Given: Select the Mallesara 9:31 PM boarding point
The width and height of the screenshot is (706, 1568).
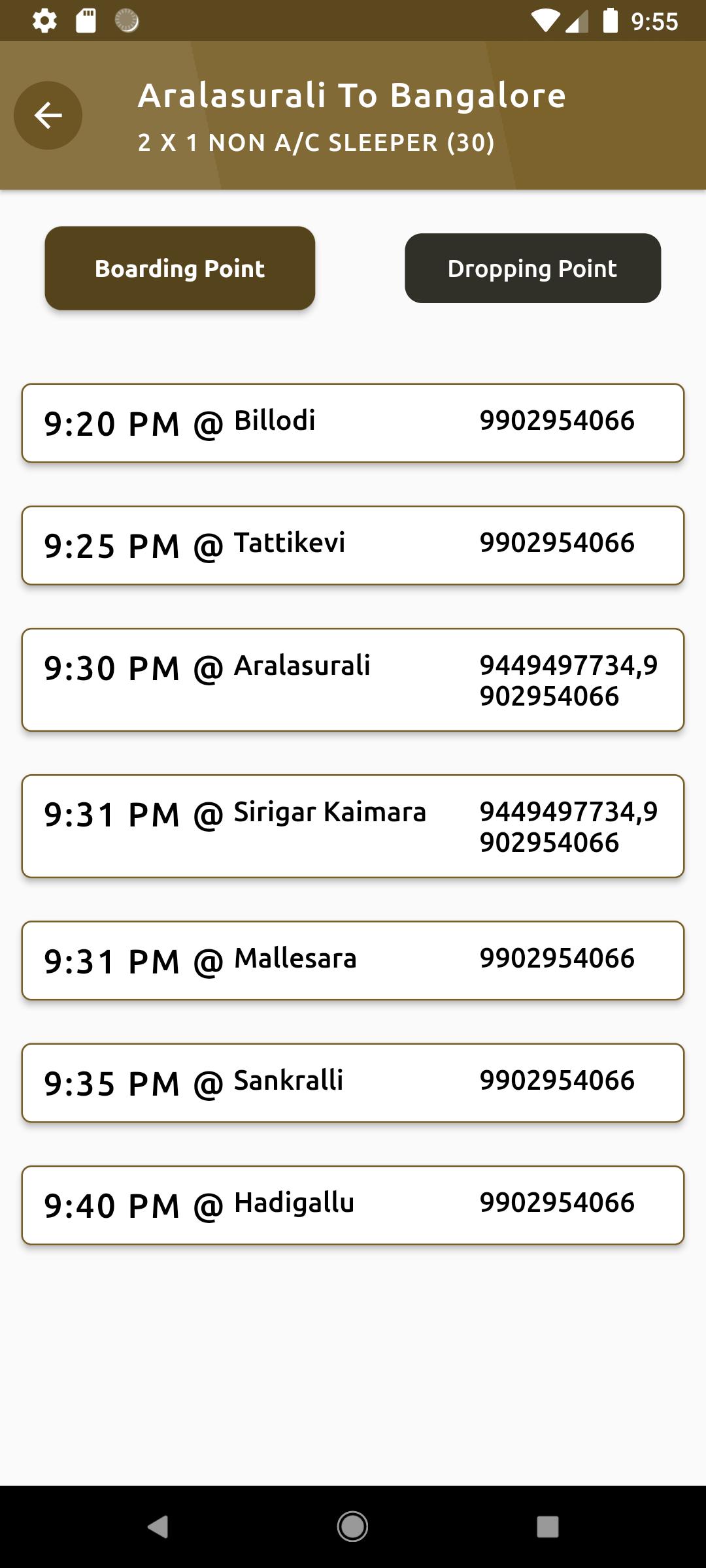Looking at the screenshot, I should coord(353,961).
